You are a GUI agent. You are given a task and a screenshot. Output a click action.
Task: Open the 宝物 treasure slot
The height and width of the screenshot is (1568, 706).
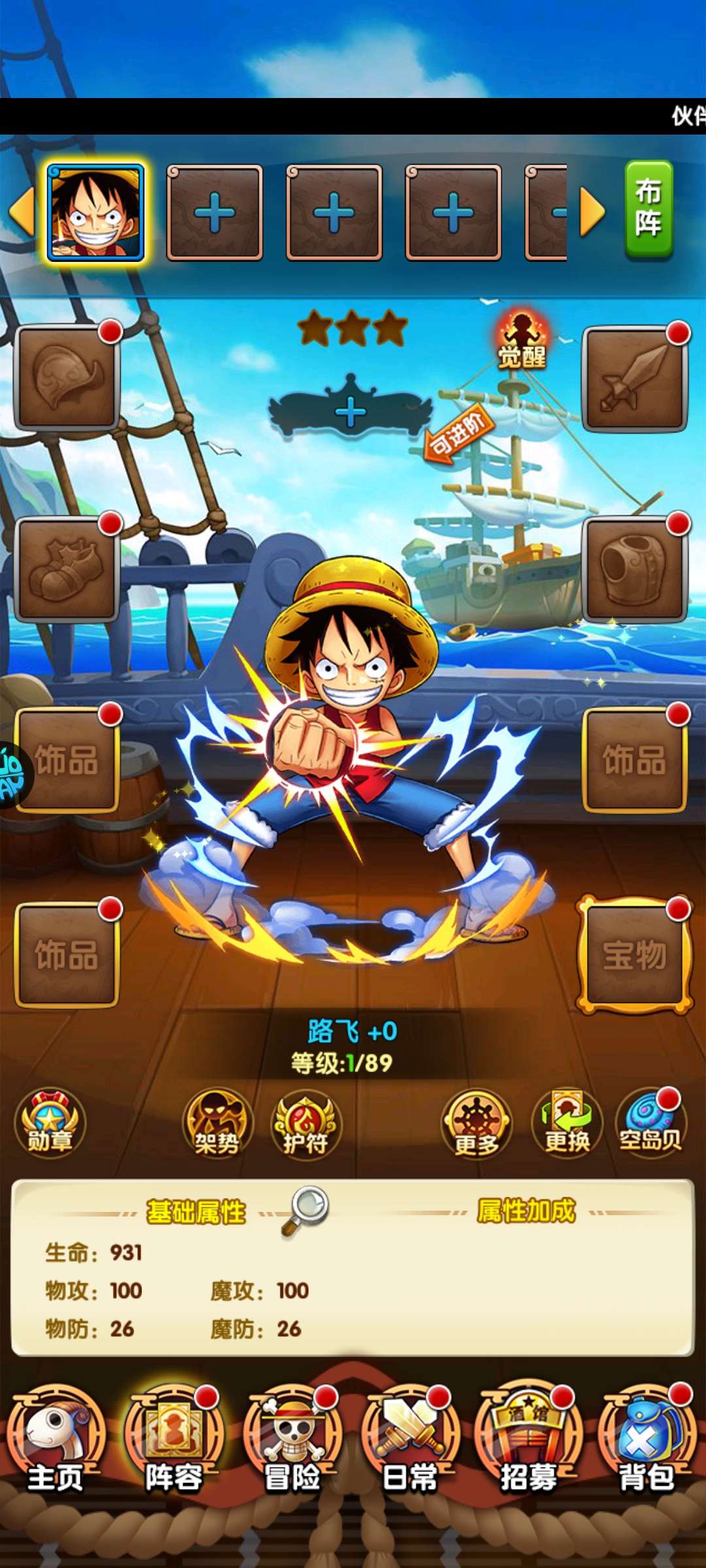click(x=634, y=954)
